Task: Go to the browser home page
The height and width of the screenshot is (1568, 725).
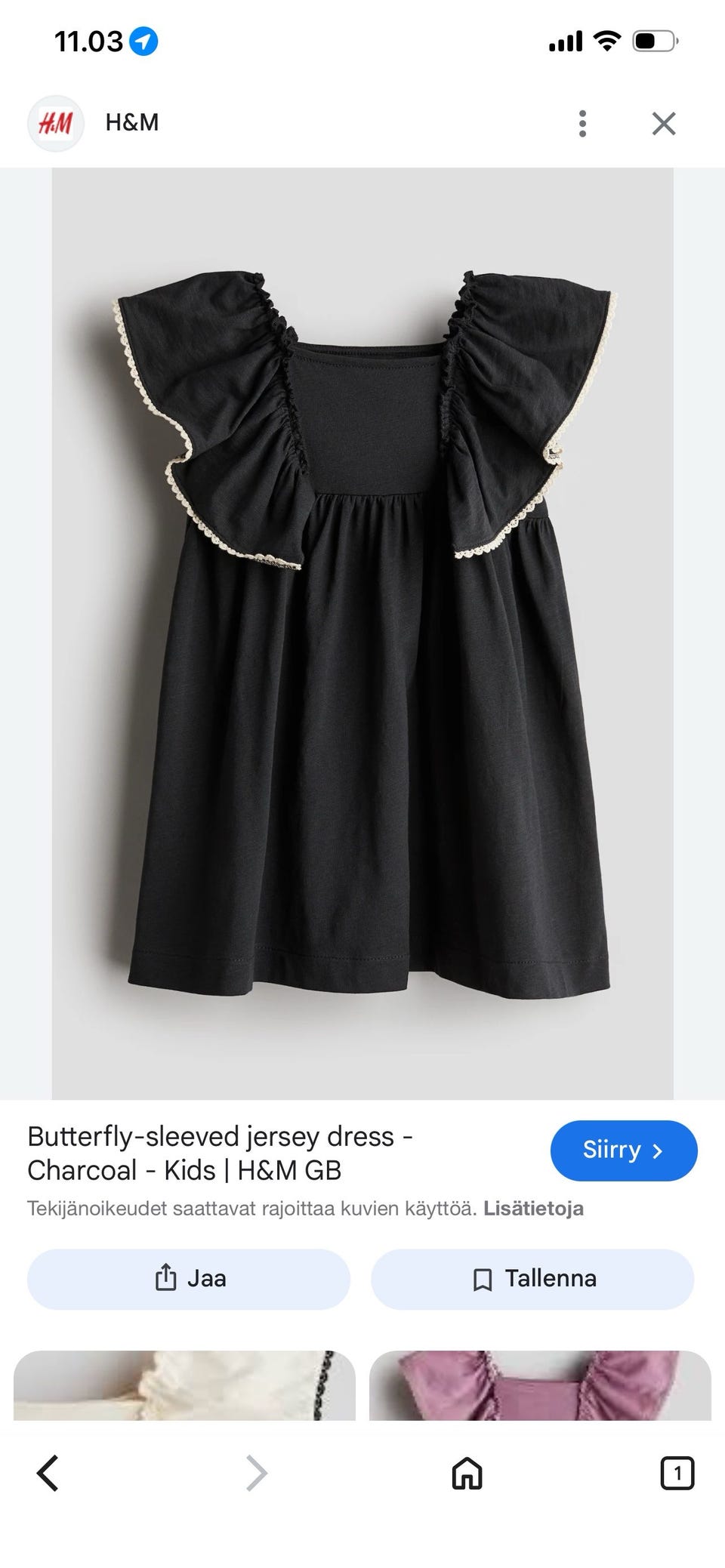Action: (467, 1473)
